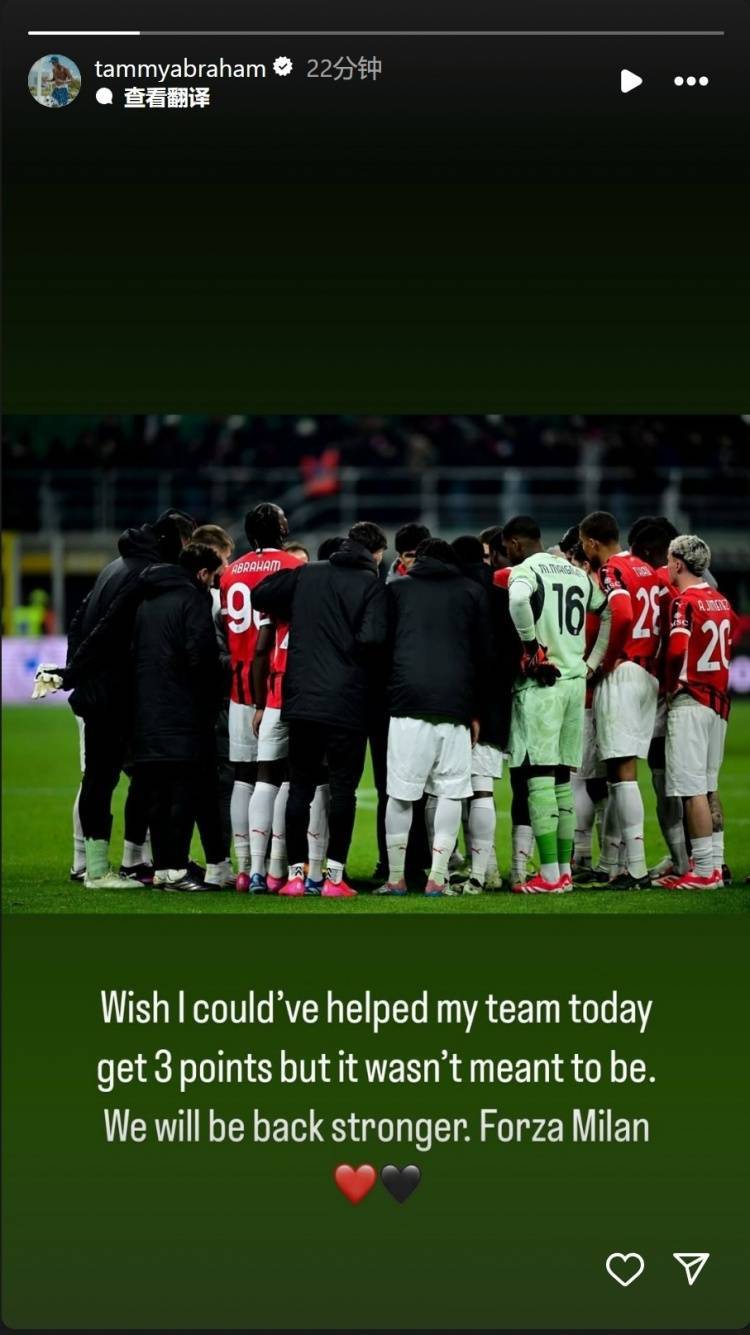
Task: Like this story with the heart icon
Action: (x=625, y=1269)
